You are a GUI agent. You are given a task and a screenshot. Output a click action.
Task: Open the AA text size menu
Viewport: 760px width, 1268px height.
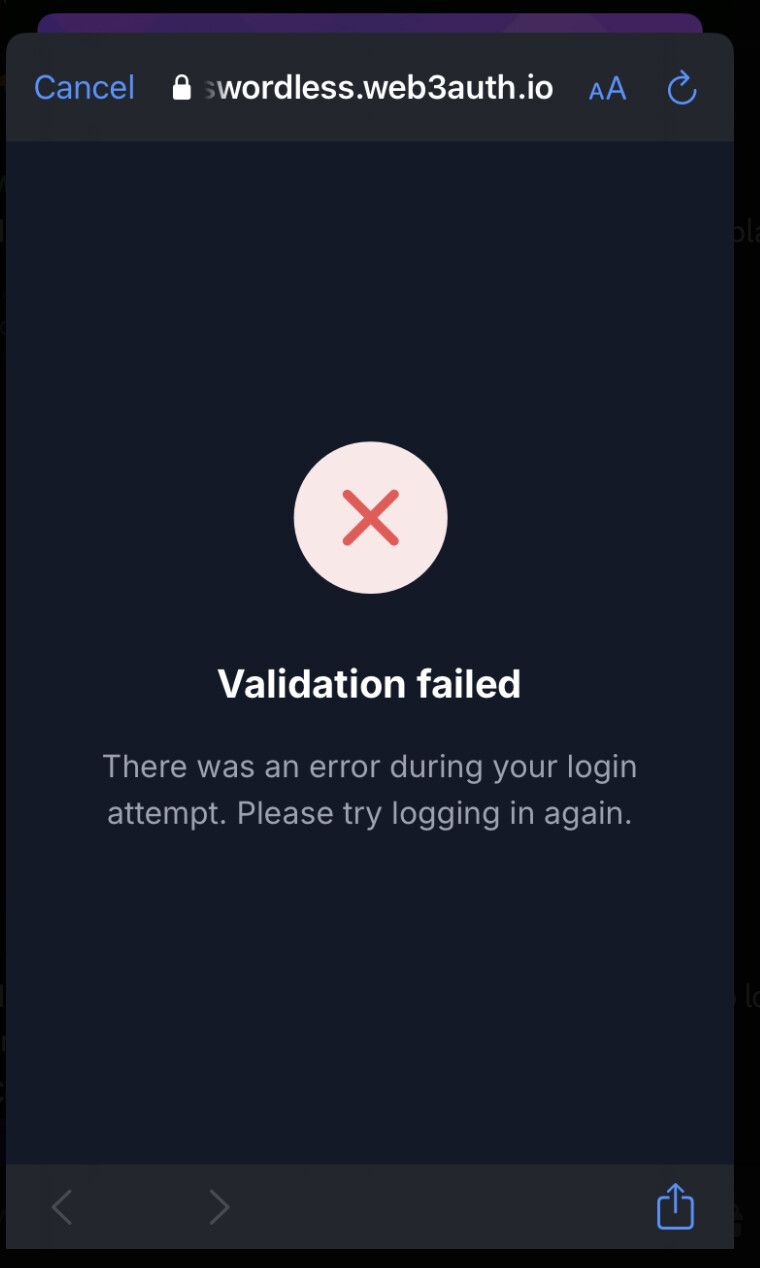(607, 89)
